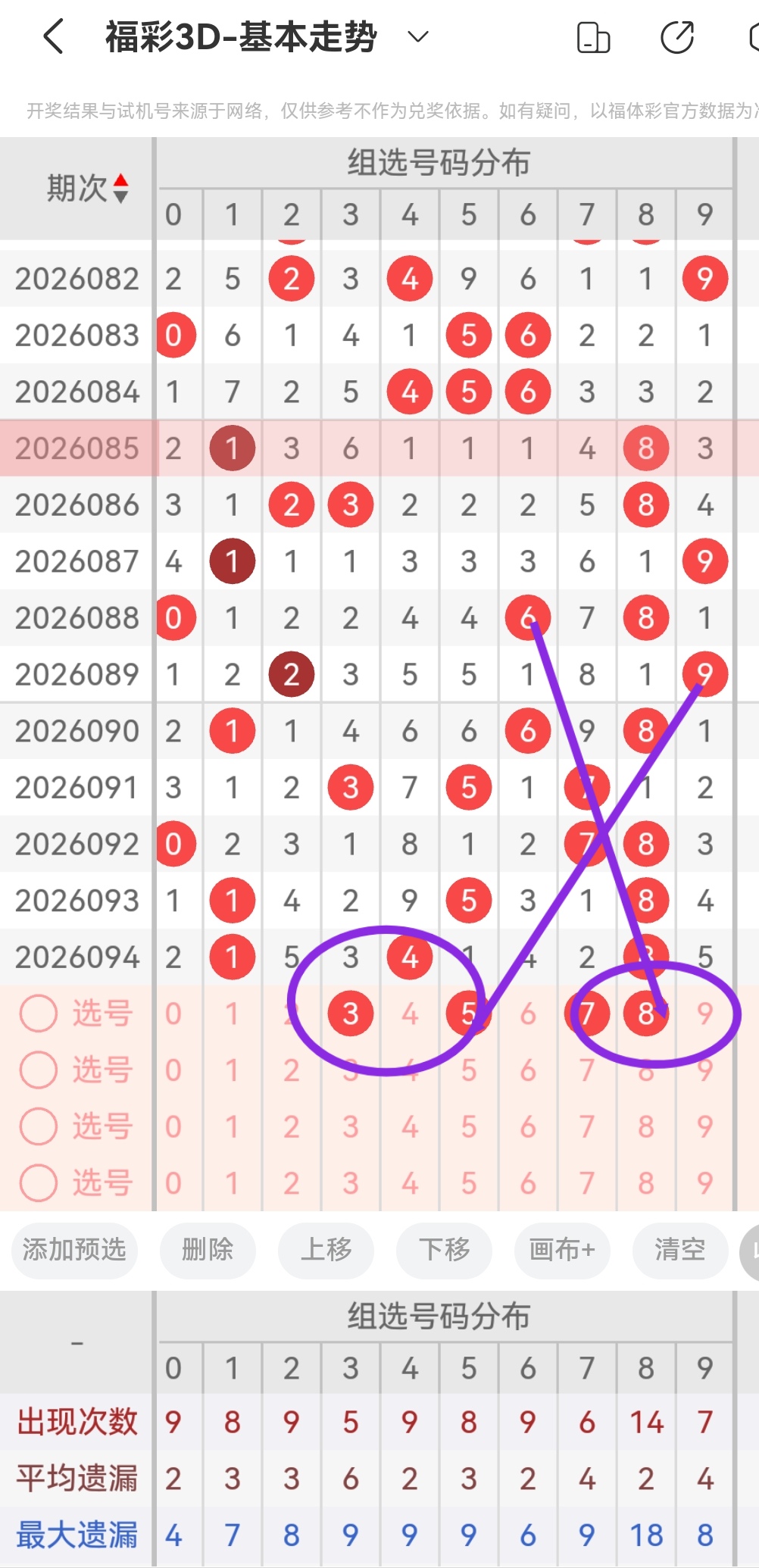759x1568 pixels.
Task: Tap highlighted number 8 in the first 选号 row
Action: 645,1013
